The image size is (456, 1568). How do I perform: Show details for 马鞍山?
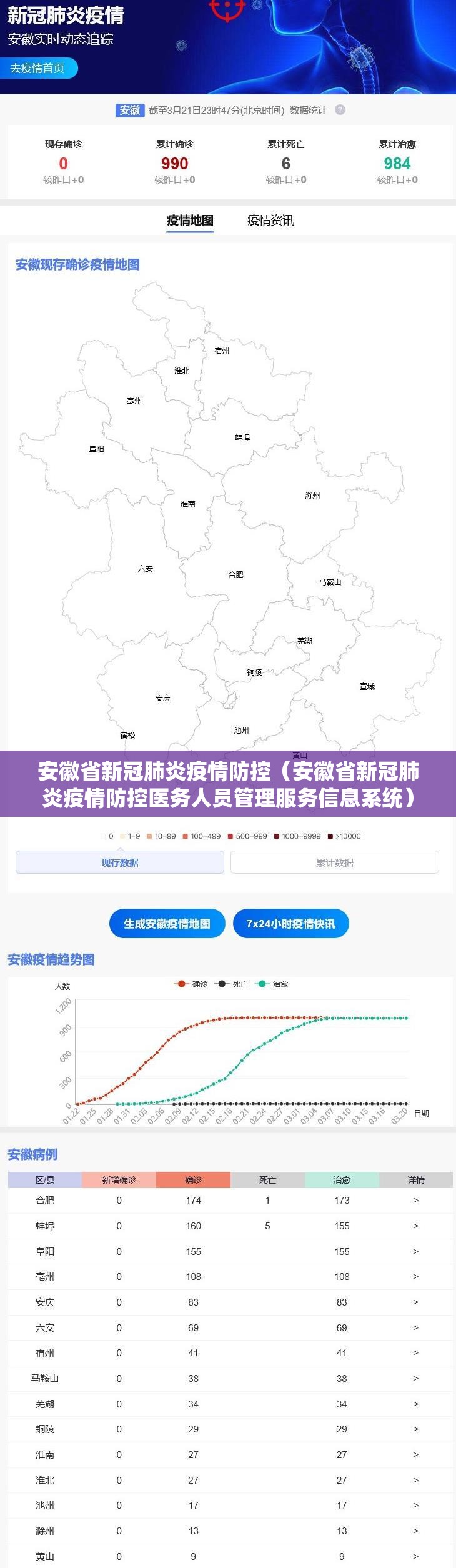(415, 1378)
